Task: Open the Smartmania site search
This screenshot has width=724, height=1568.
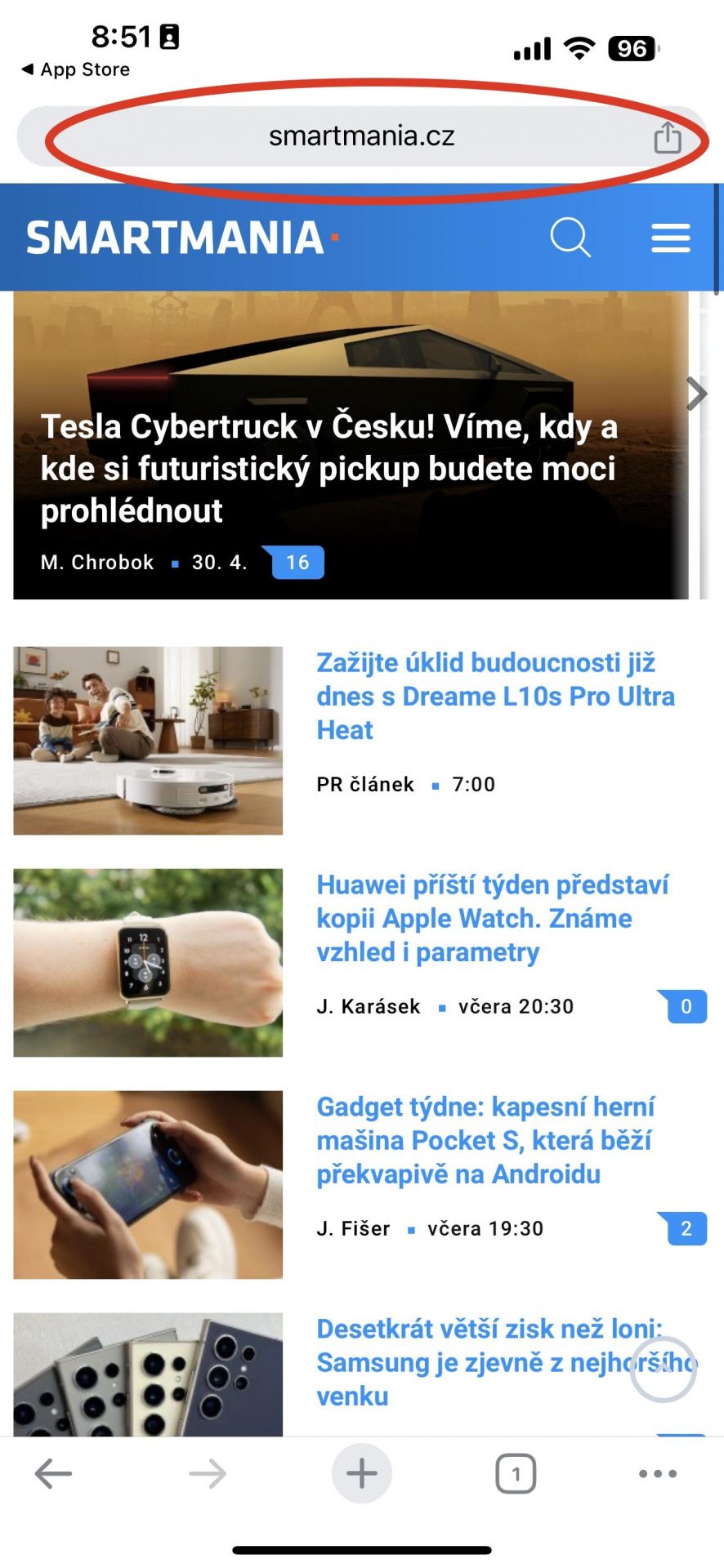Action: (570, 238)
